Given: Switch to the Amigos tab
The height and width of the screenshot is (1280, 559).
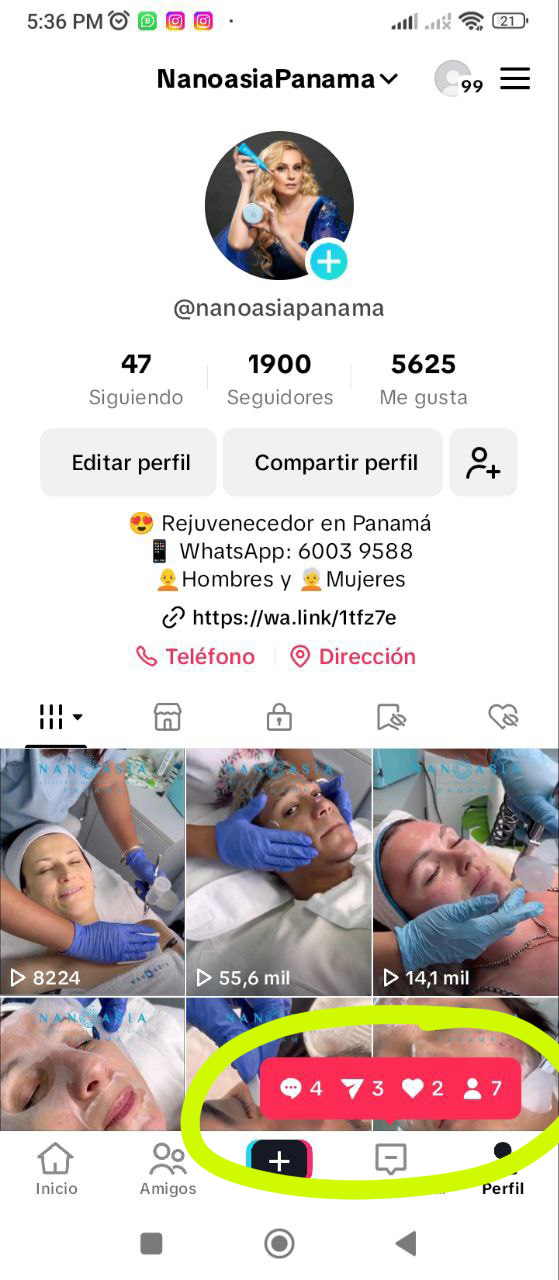Looking at the screenshot, I should (x=168, y=1170).
